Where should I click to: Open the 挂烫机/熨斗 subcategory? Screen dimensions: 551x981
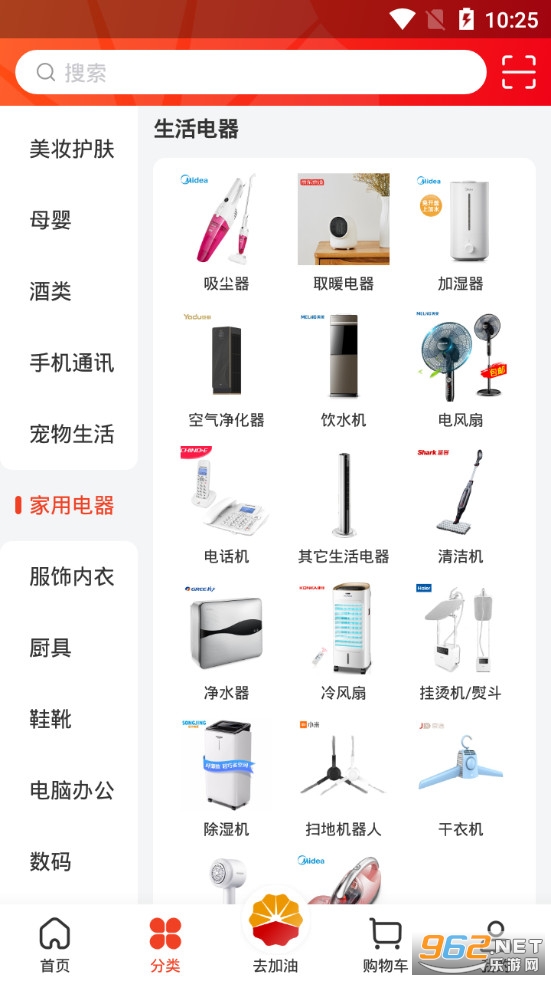point(460,642)
